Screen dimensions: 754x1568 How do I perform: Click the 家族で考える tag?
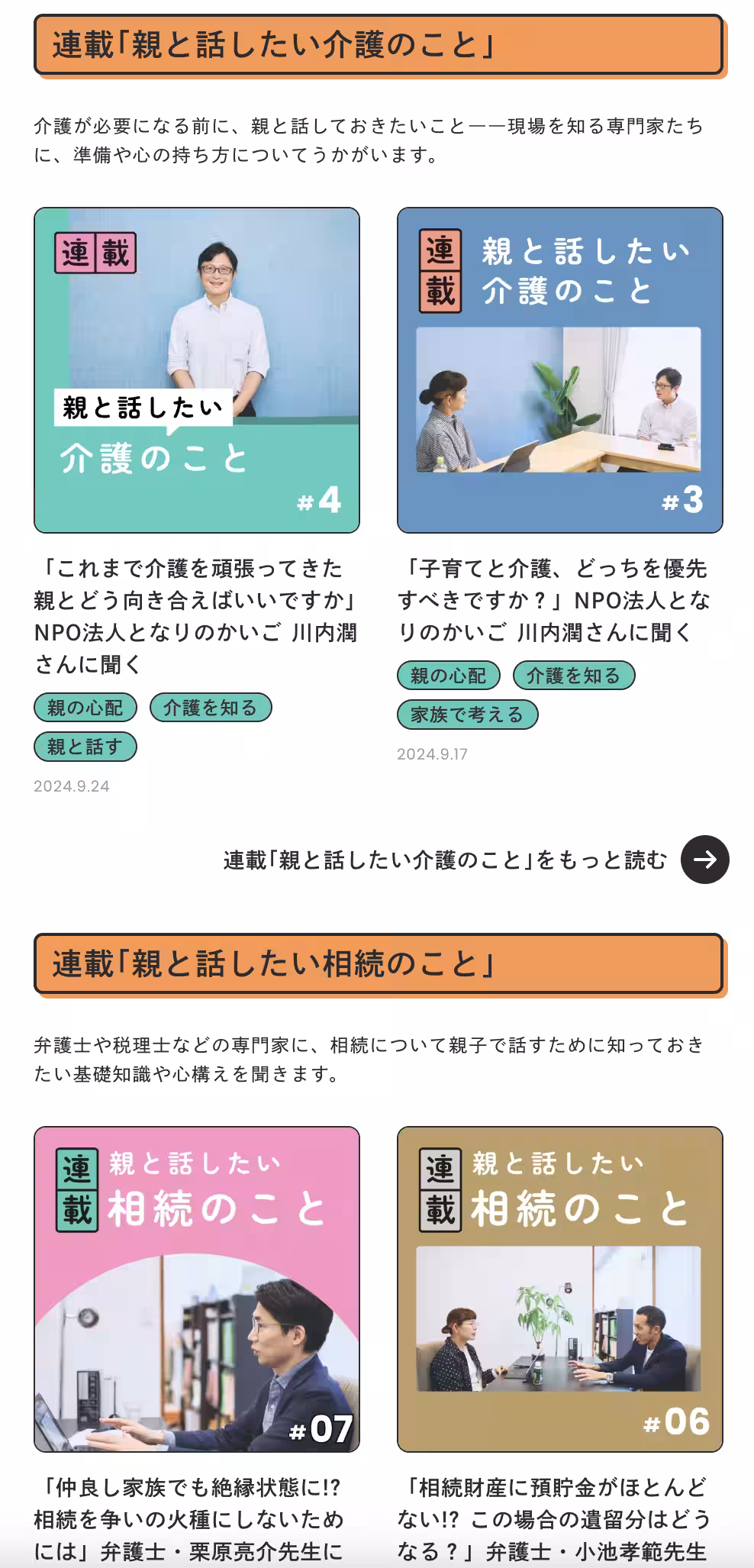467,715
